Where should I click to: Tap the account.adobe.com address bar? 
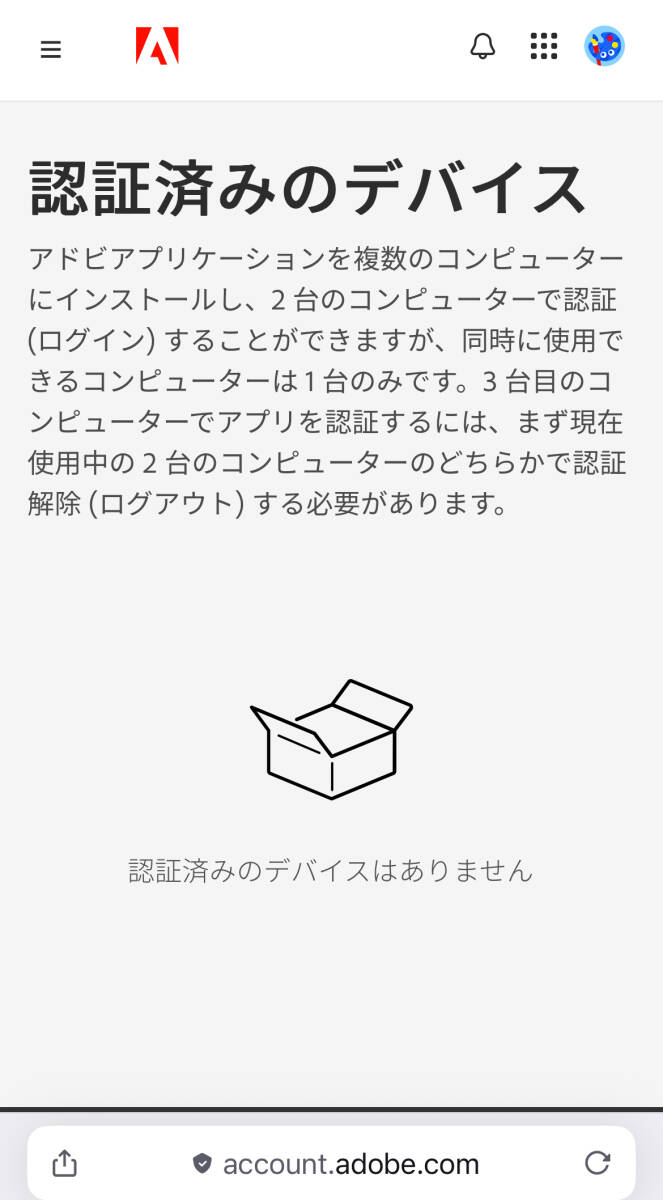[x=336, y=1164]
